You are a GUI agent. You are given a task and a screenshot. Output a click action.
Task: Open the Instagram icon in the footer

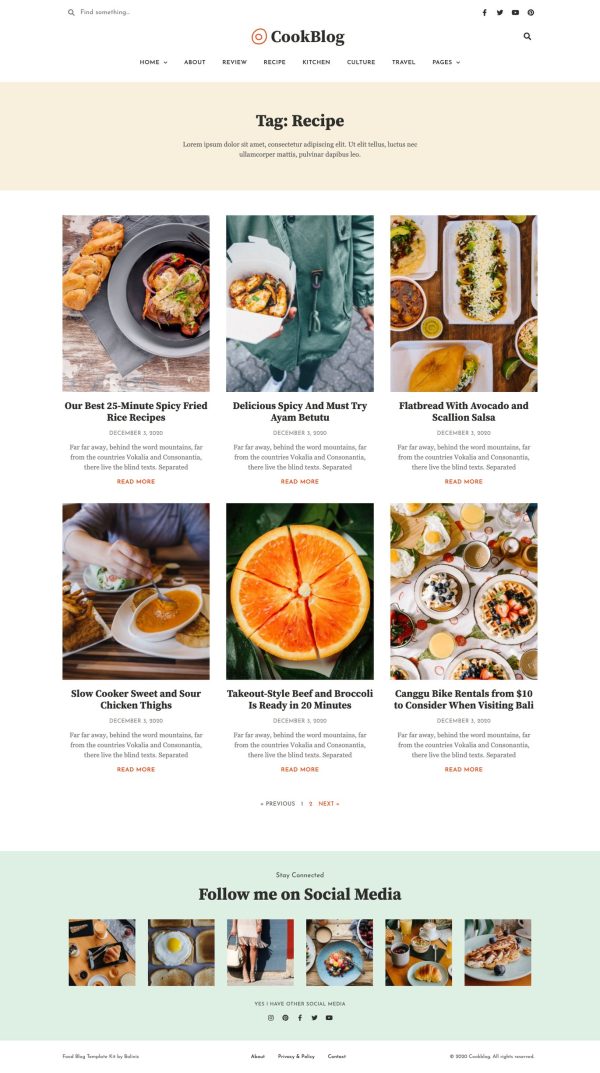[x=270, y=1018]
